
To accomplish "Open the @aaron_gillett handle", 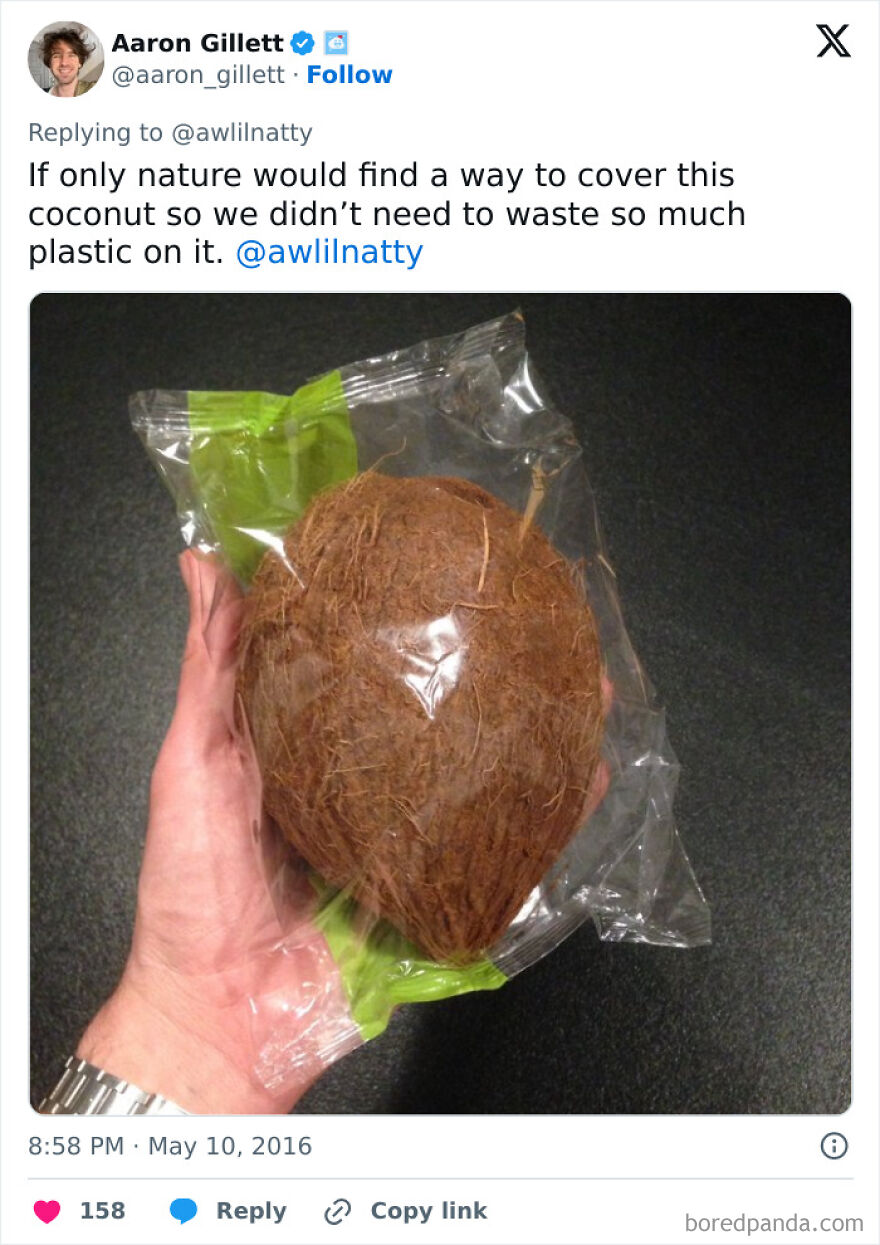I will click(198, 75).
